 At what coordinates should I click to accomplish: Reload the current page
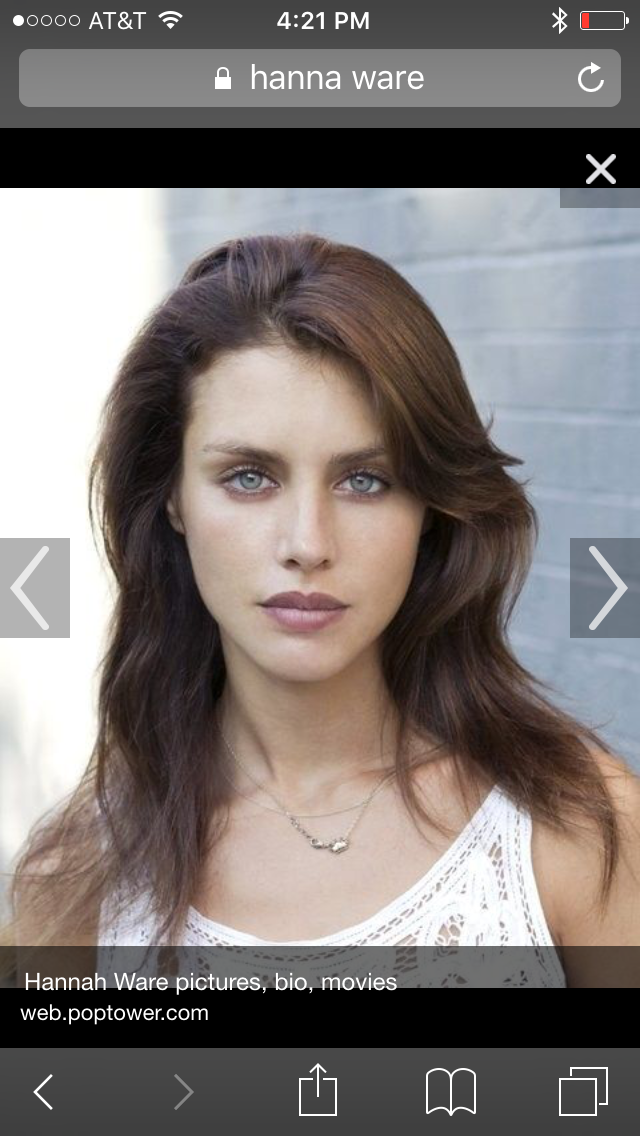point(591,78)
